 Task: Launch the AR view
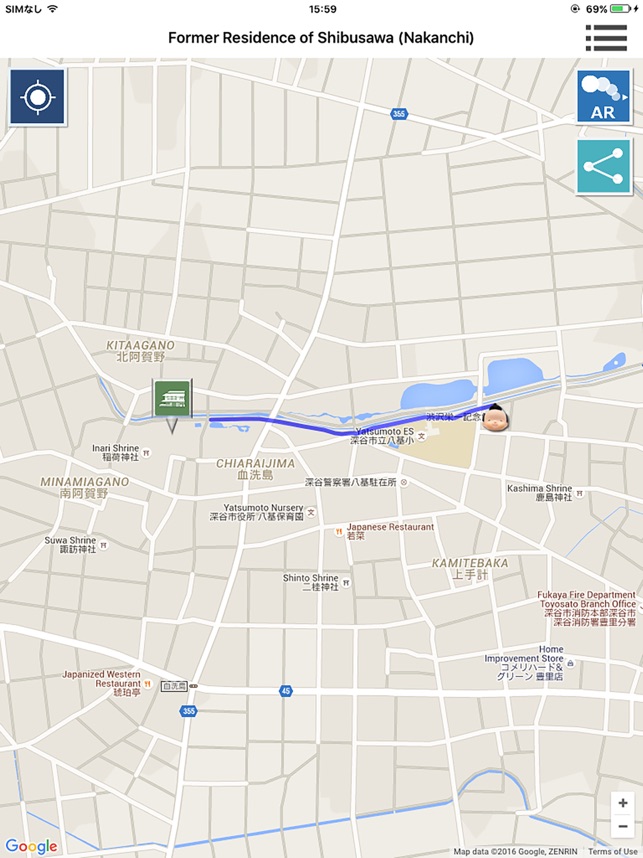(x=603, y=97)
